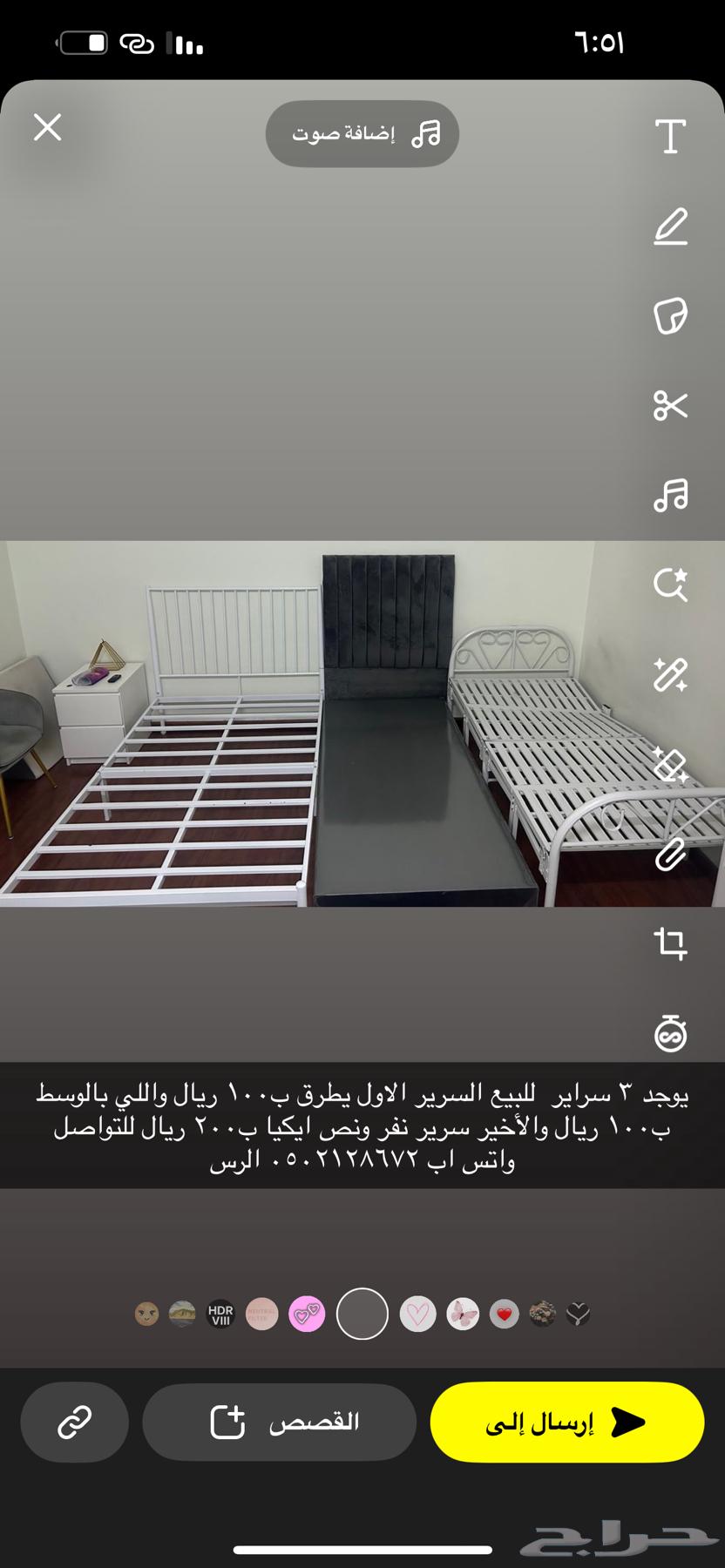Select the HDR VIII filter

click(x=220, y=1314)
